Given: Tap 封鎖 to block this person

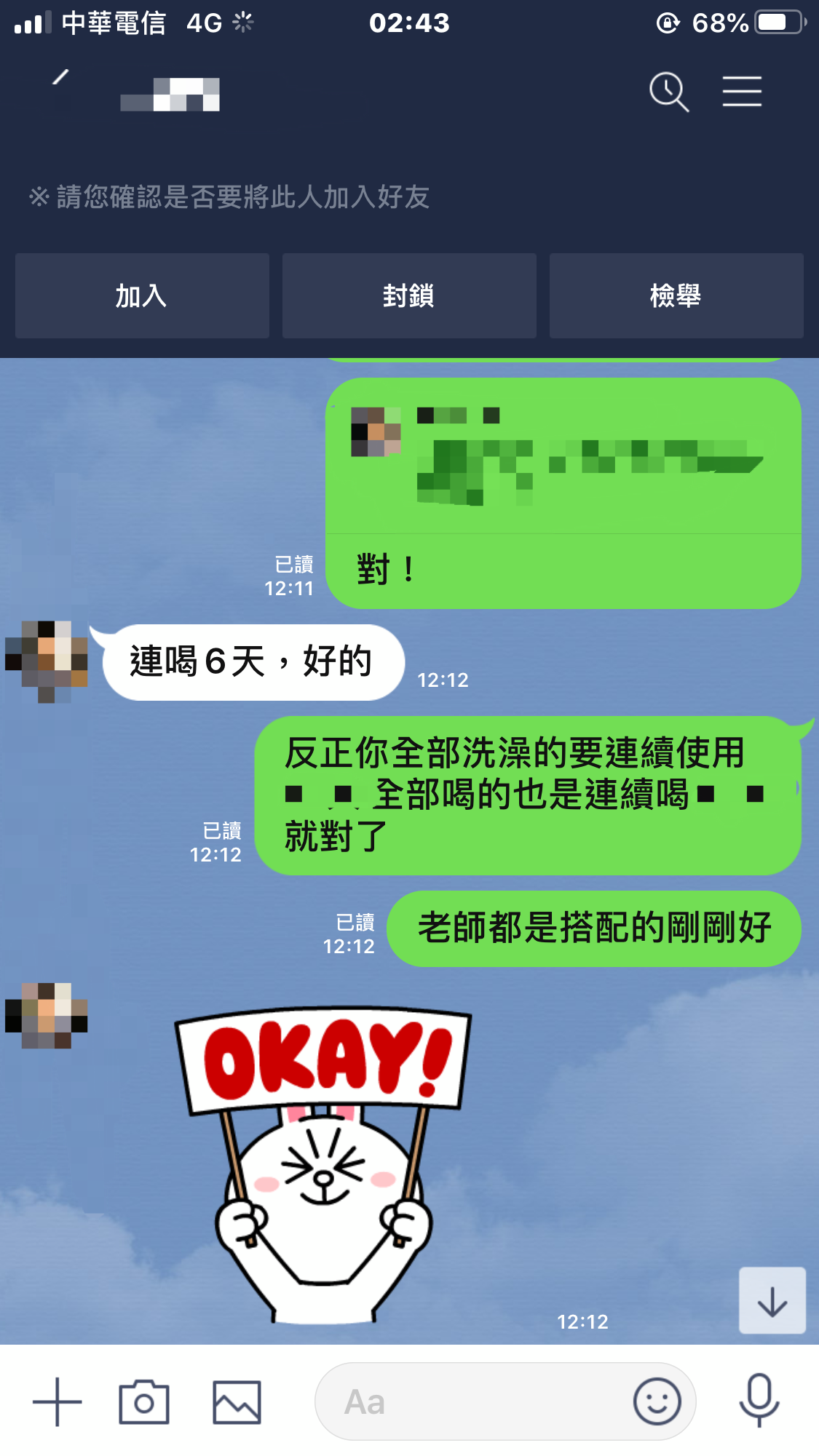Looking at the screenshot, I should (409, 296).
